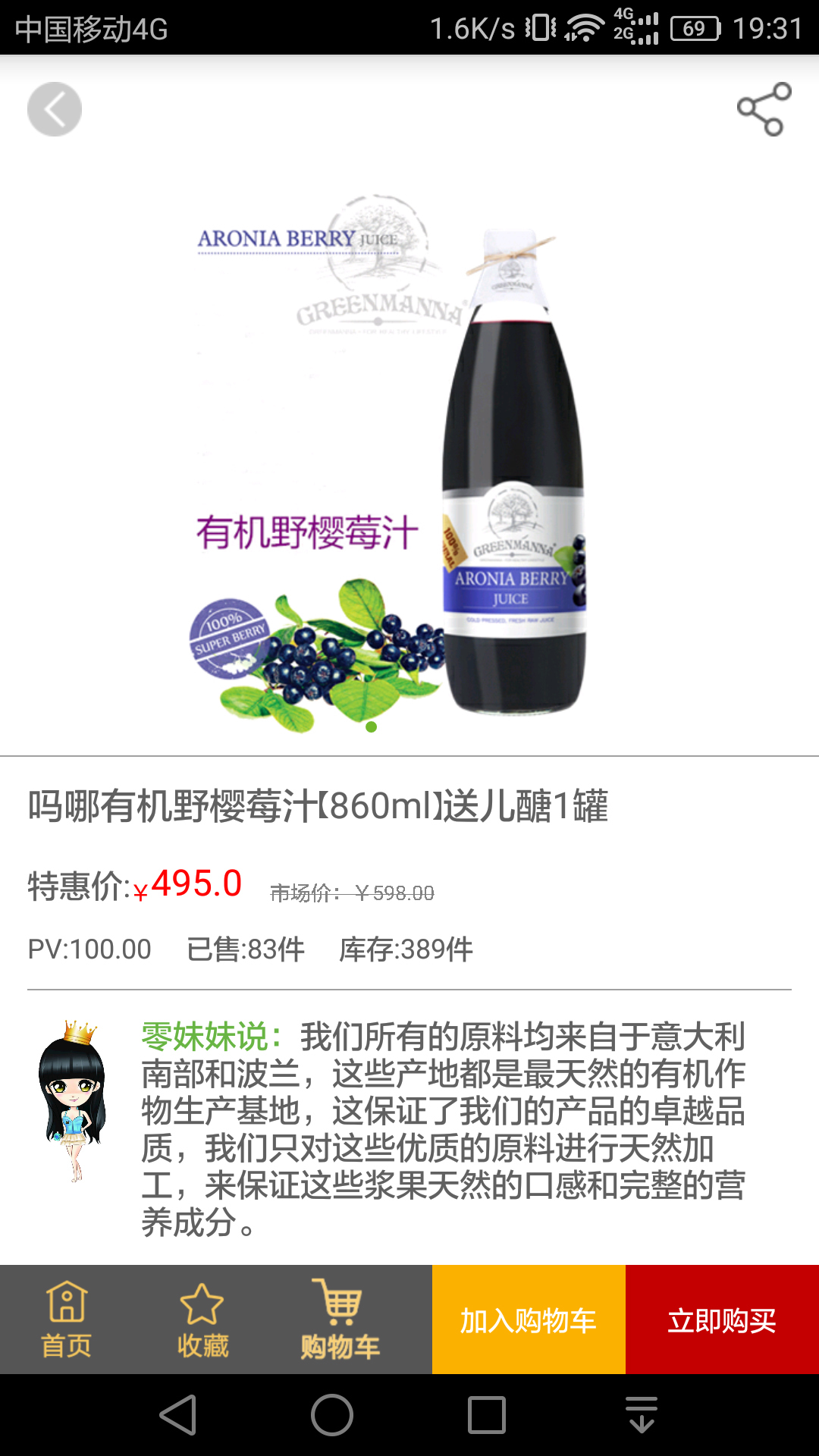819x1456 pixels.
Task: Open the 首页 home tab
Action: click(67, 1319)
